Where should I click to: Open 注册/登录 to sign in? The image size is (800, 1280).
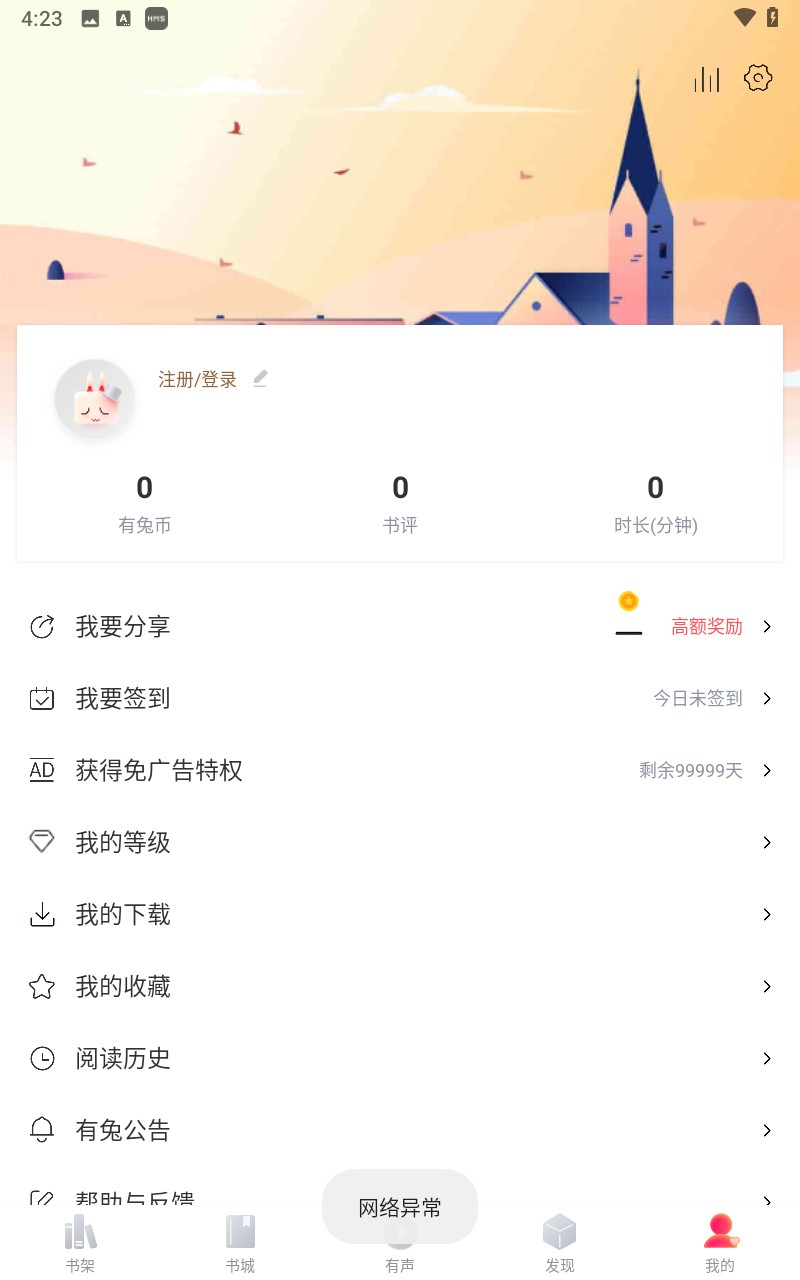coord(197,379)
